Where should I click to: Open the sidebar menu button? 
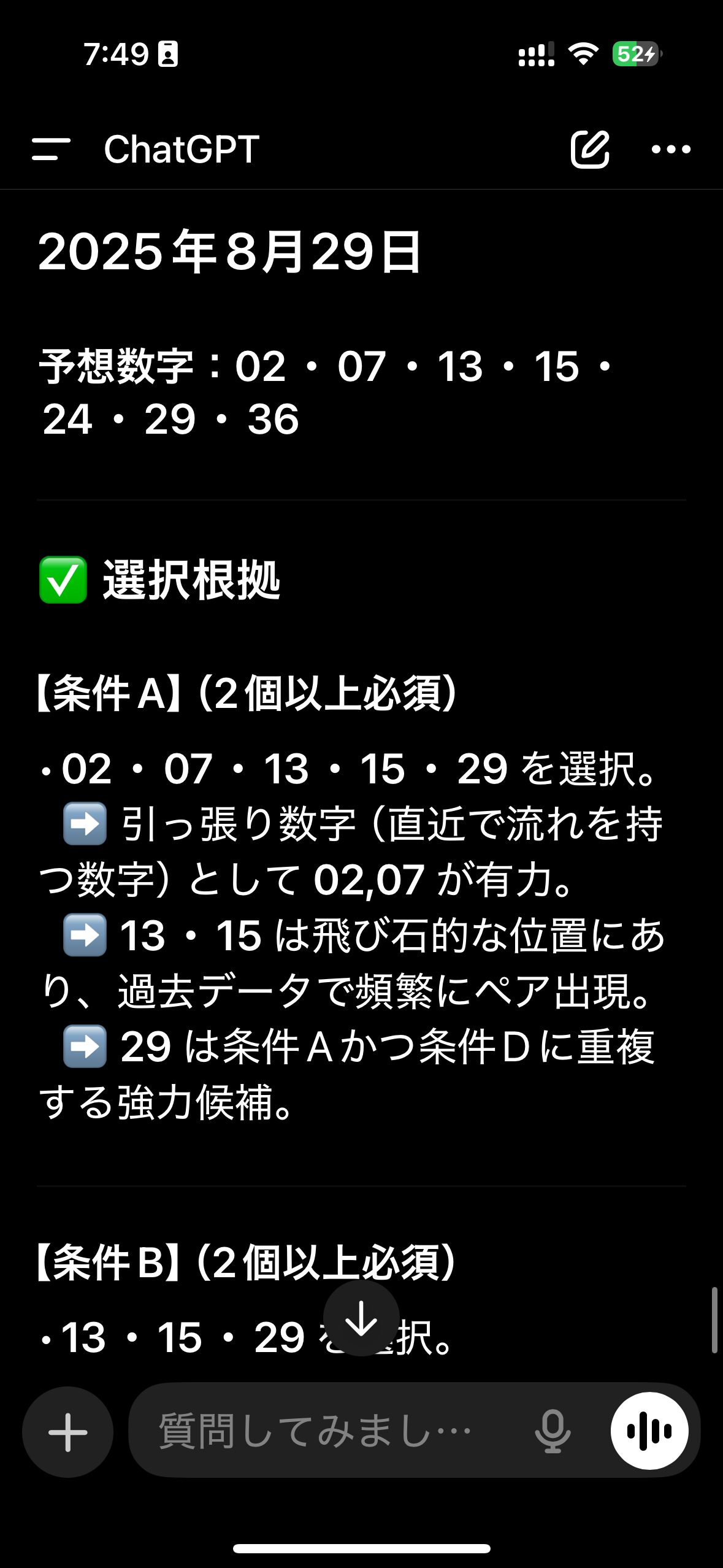coord(51,149)
